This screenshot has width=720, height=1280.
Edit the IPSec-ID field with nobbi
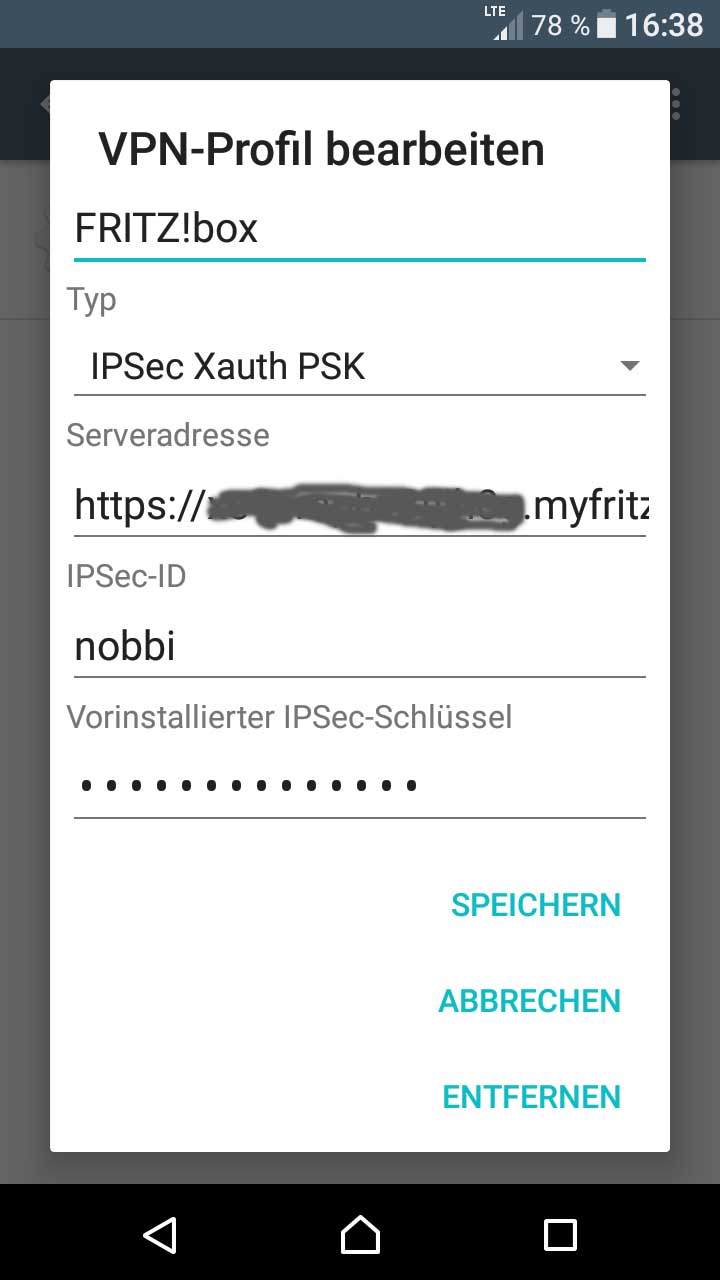pos(359,647)
